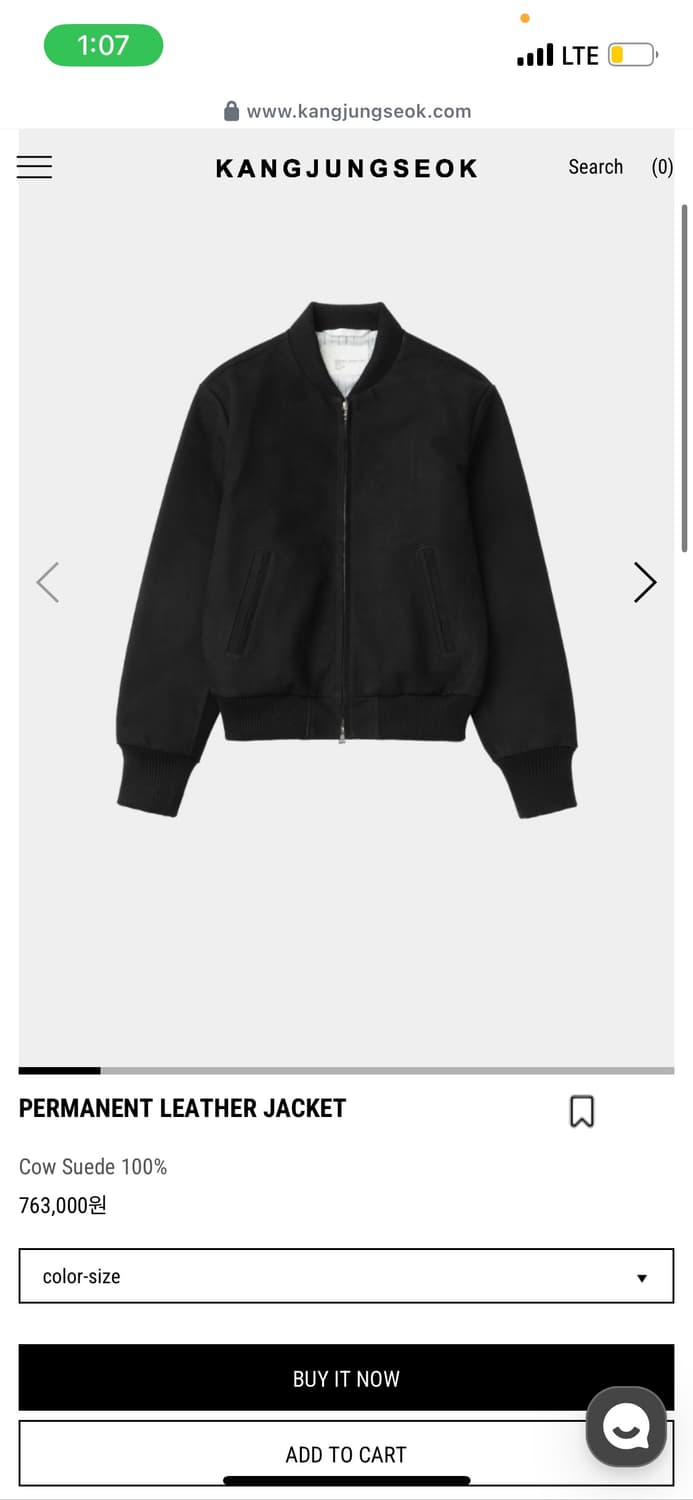The height and width of the screenshot is (1500, 693).
Task: Open the hamburger menu
Action: point(34,167)
